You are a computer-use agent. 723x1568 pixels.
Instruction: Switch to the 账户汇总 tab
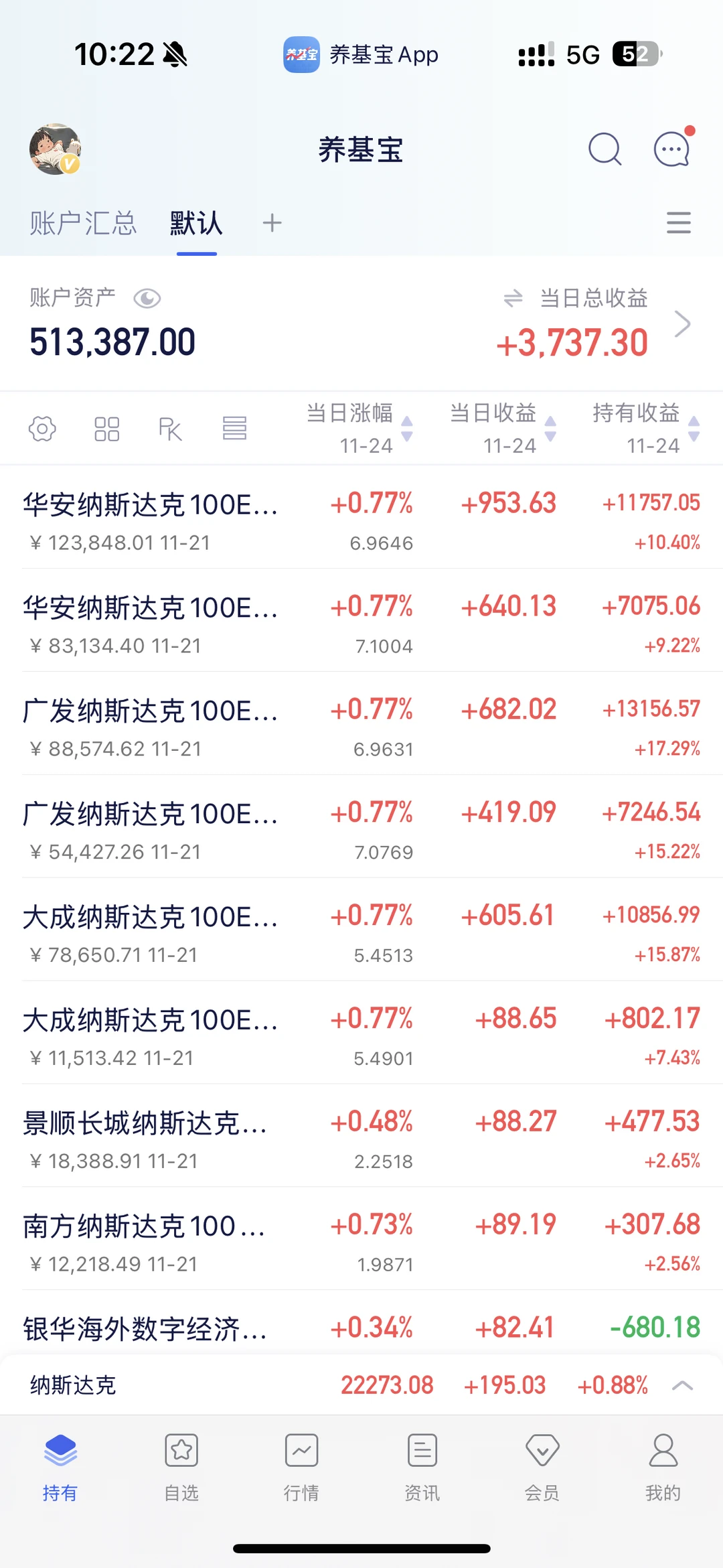[x=83, y=223]
